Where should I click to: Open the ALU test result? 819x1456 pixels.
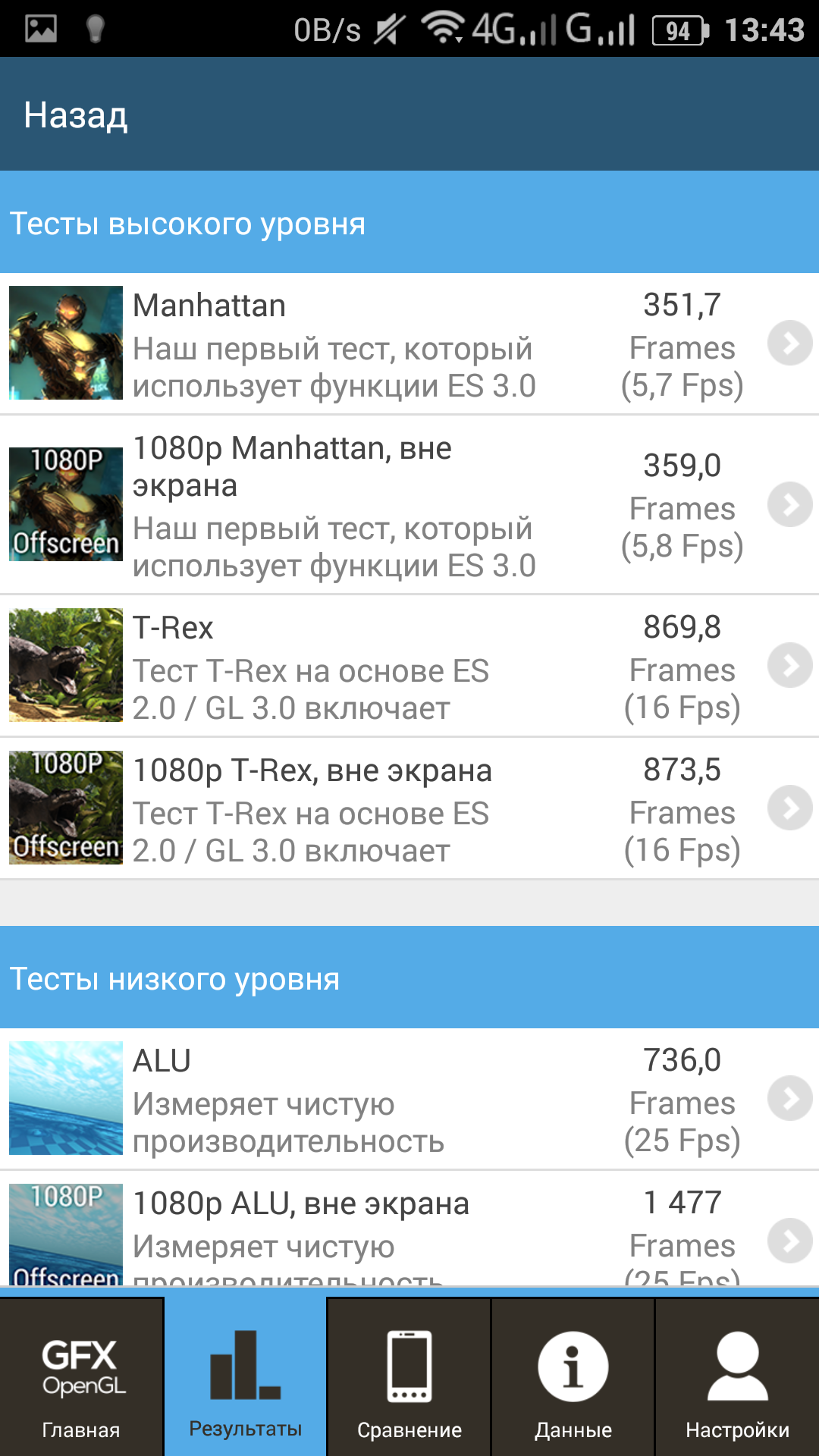409,1099
